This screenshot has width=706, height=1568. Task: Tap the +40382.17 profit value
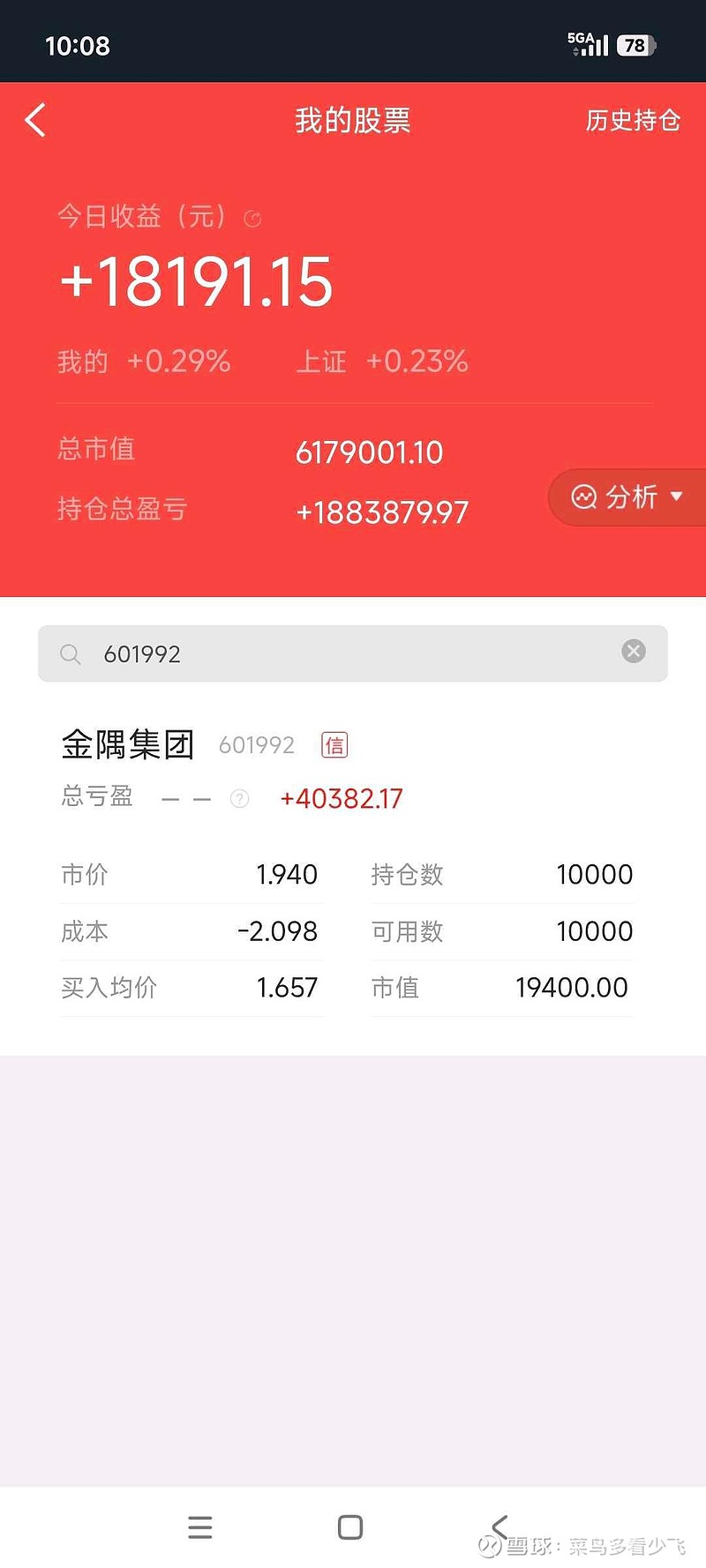click(342, 798)
